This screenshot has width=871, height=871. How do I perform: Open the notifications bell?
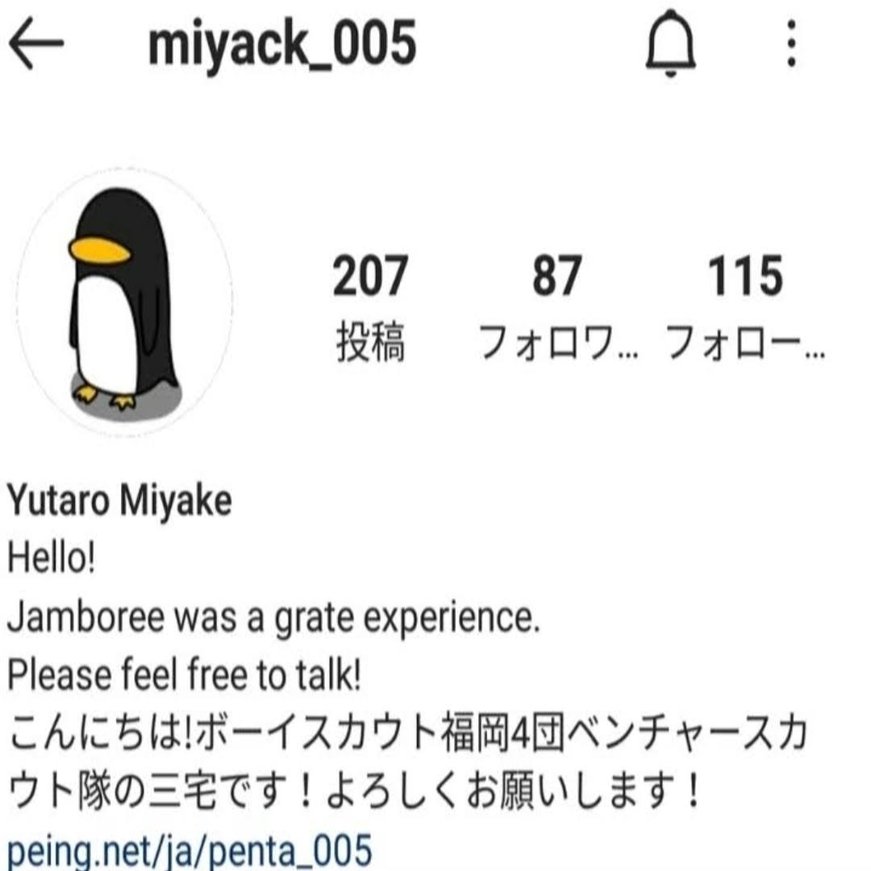coord(671,47)
